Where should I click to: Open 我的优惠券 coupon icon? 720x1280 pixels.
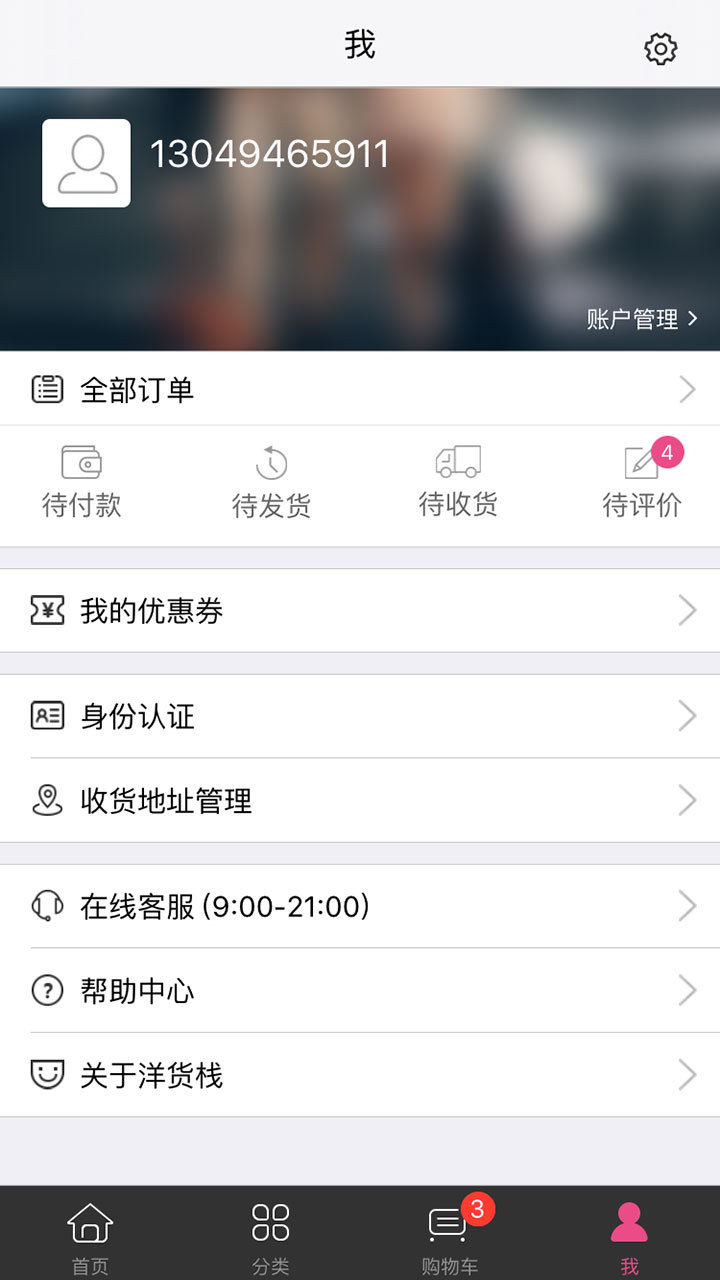pos(45,610)
